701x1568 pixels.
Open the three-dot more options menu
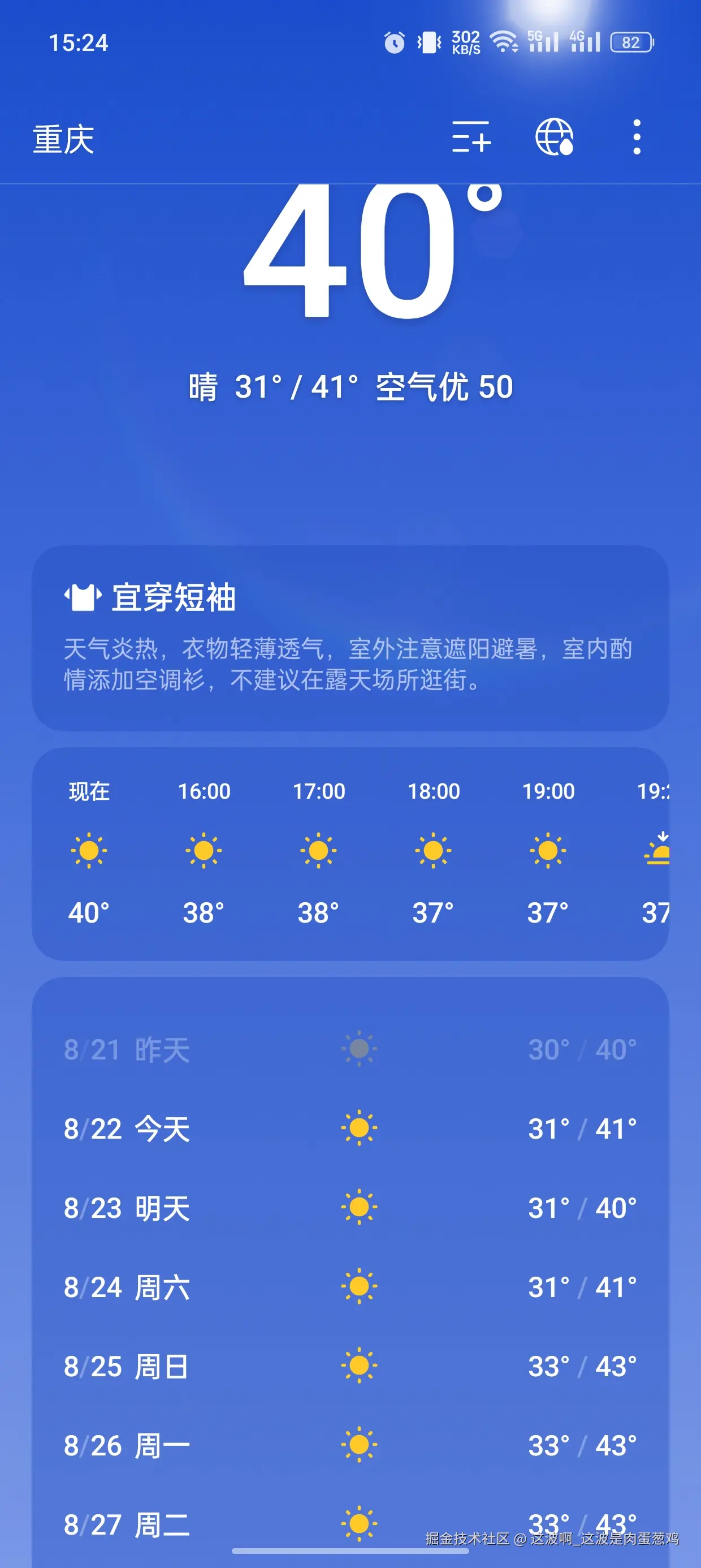click(636, 139)
